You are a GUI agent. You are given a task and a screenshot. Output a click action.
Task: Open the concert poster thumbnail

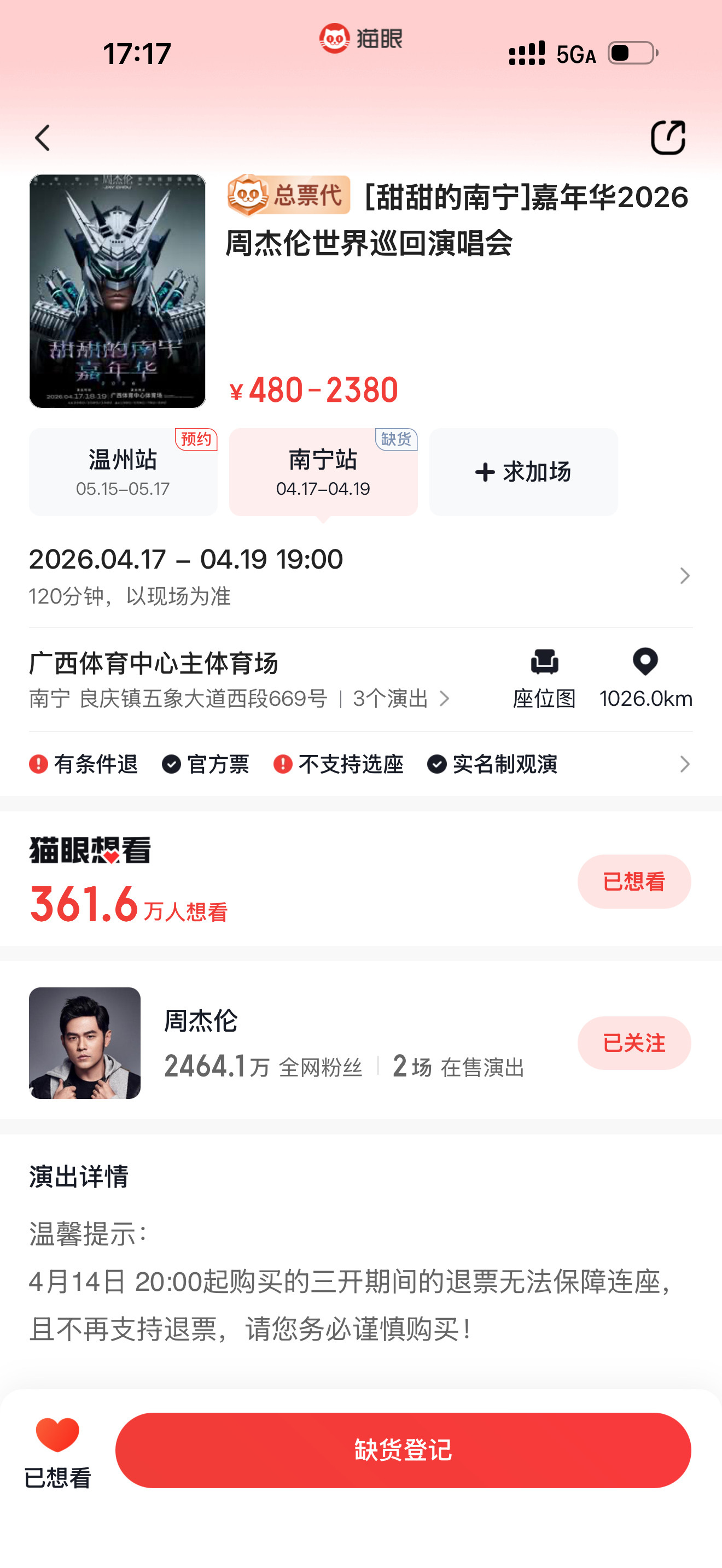click(x=118, y=290)
